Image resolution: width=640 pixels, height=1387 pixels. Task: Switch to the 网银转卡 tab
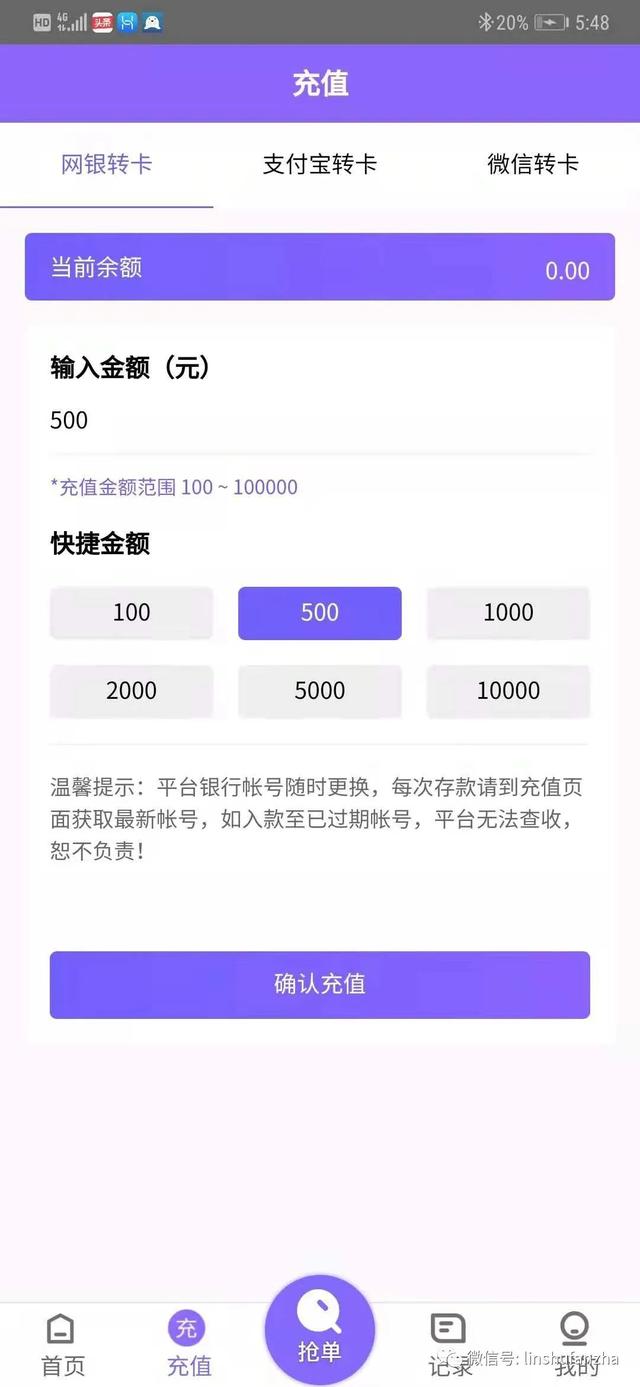point(106,164)
